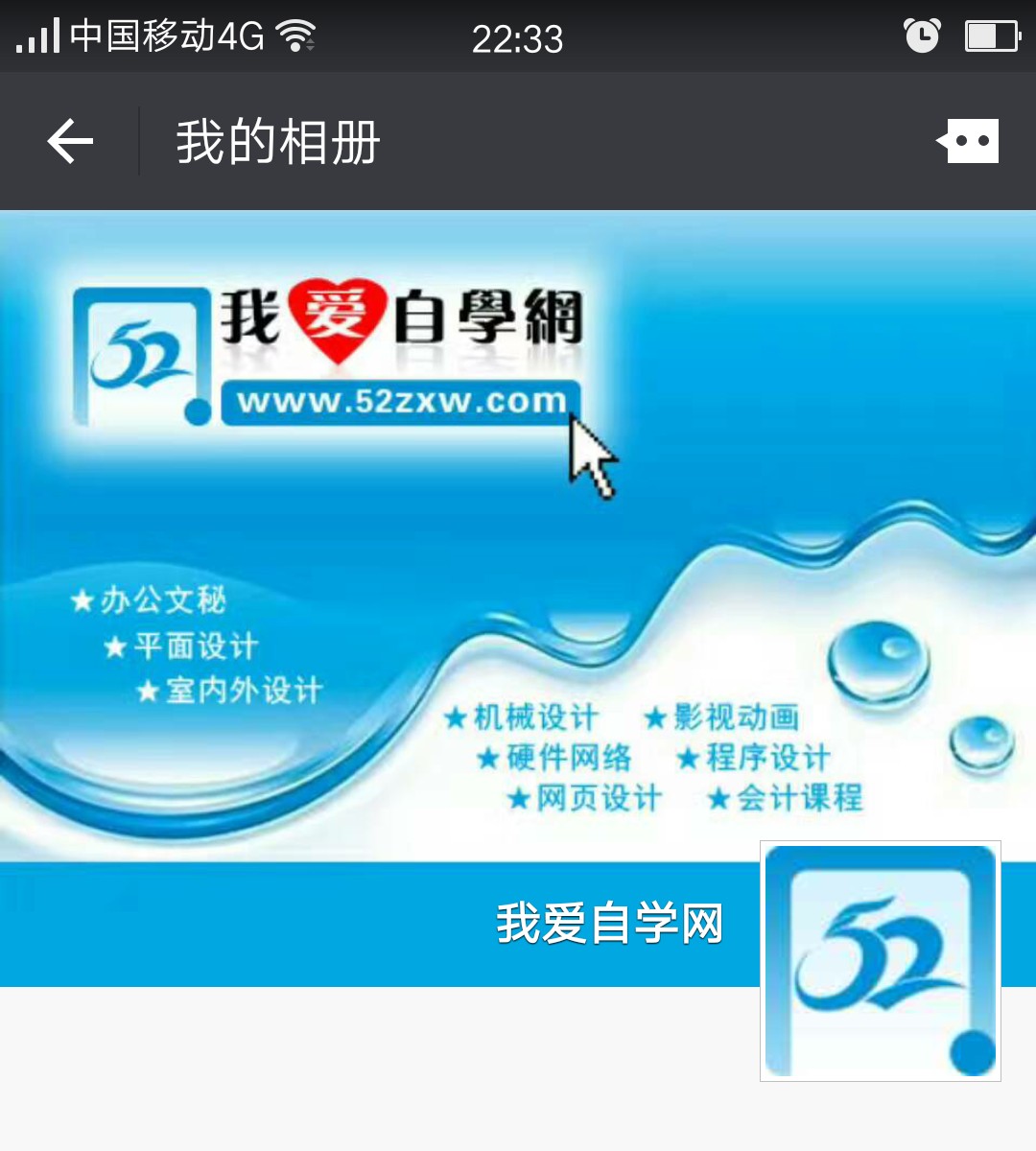Image resolution: width=1036 pixels, height=1151 pixels.
Task: Go back from My Album
Action: click(x=70, y=142)
